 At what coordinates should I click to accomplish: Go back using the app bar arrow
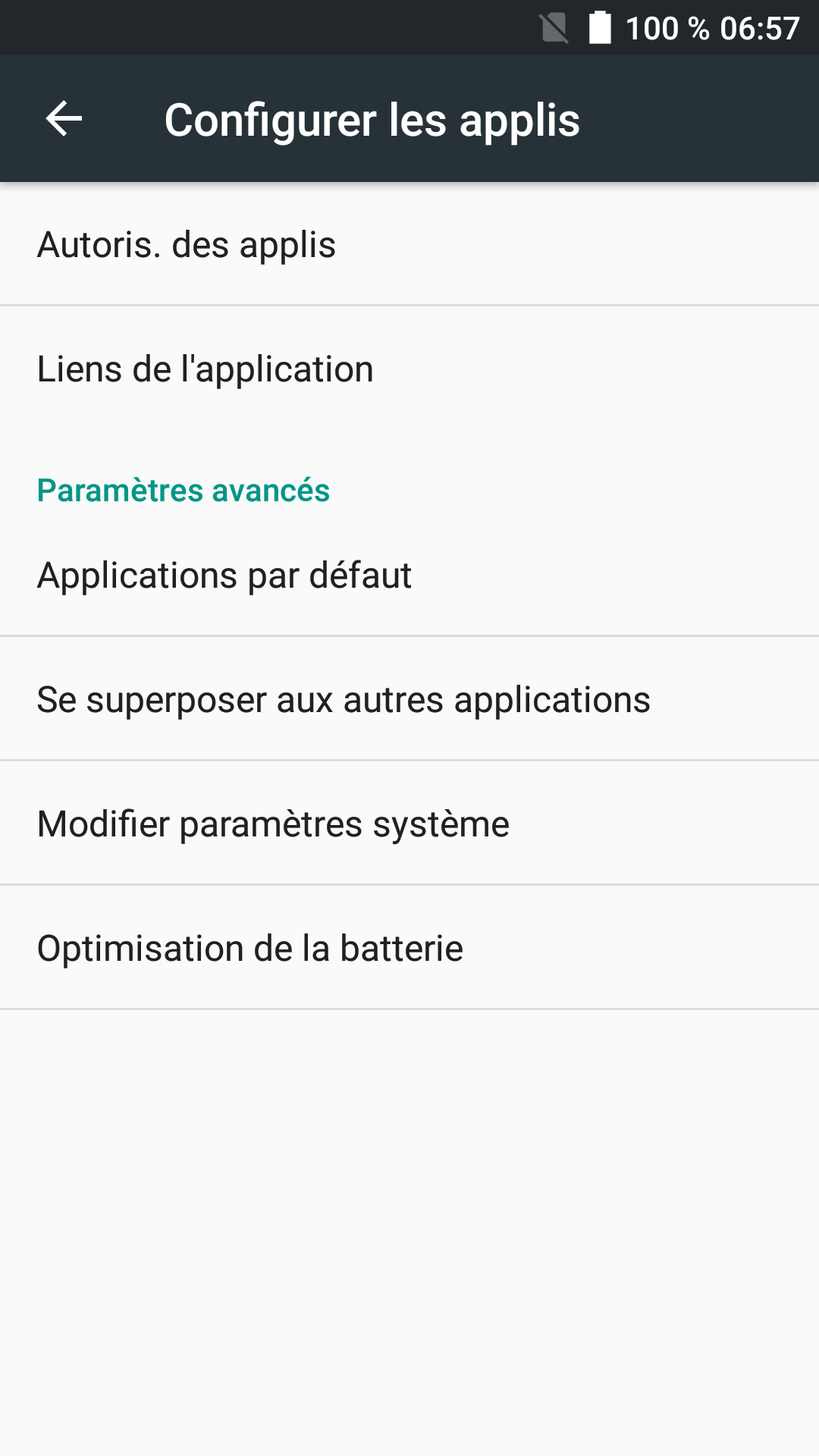[64, 119]
